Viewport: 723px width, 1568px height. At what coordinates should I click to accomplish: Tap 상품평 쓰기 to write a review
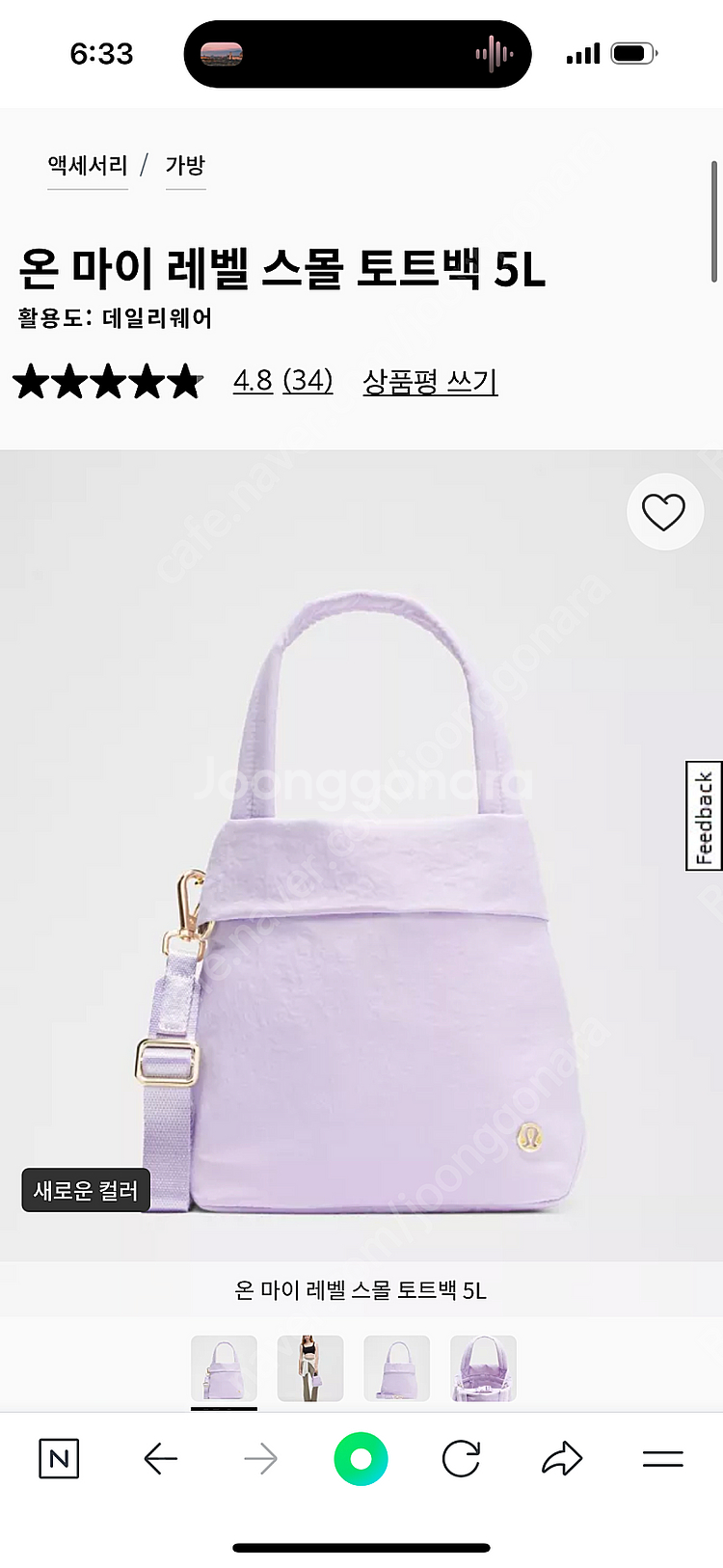pos(430,381)
